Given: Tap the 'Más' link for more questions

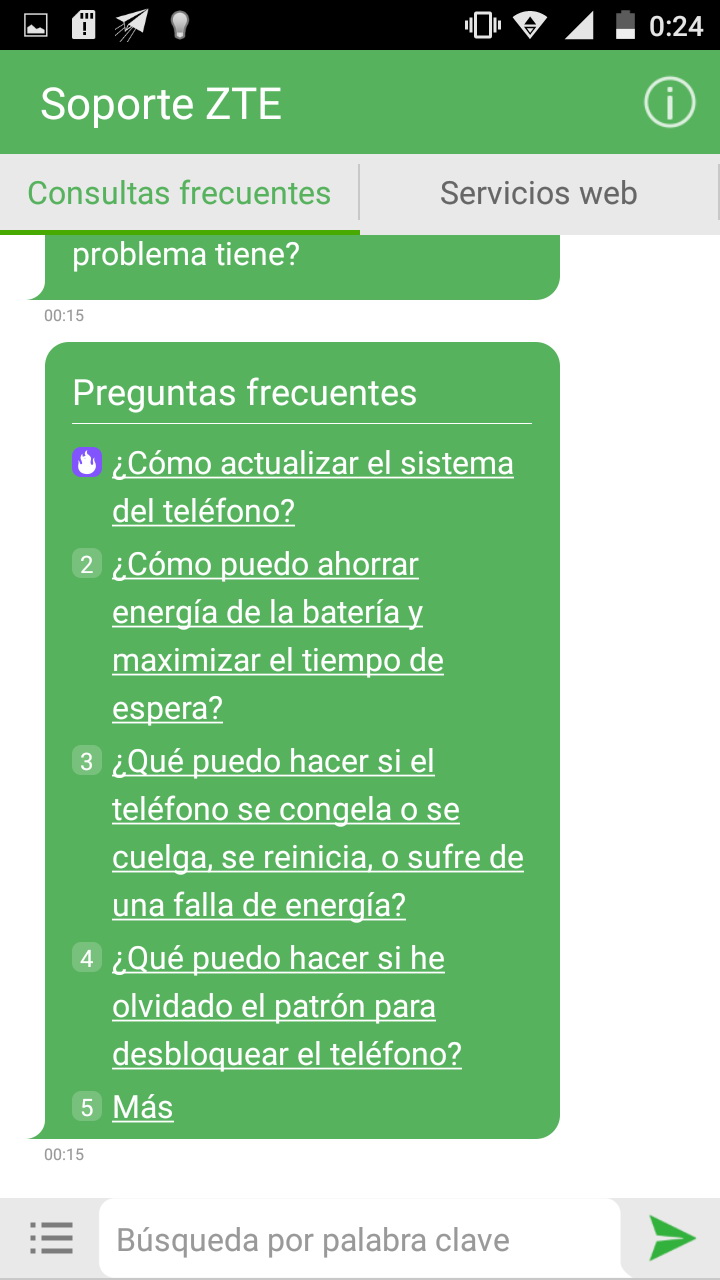Looking at the screenshot, I should pyautogui.click(x=142, y=1107).
